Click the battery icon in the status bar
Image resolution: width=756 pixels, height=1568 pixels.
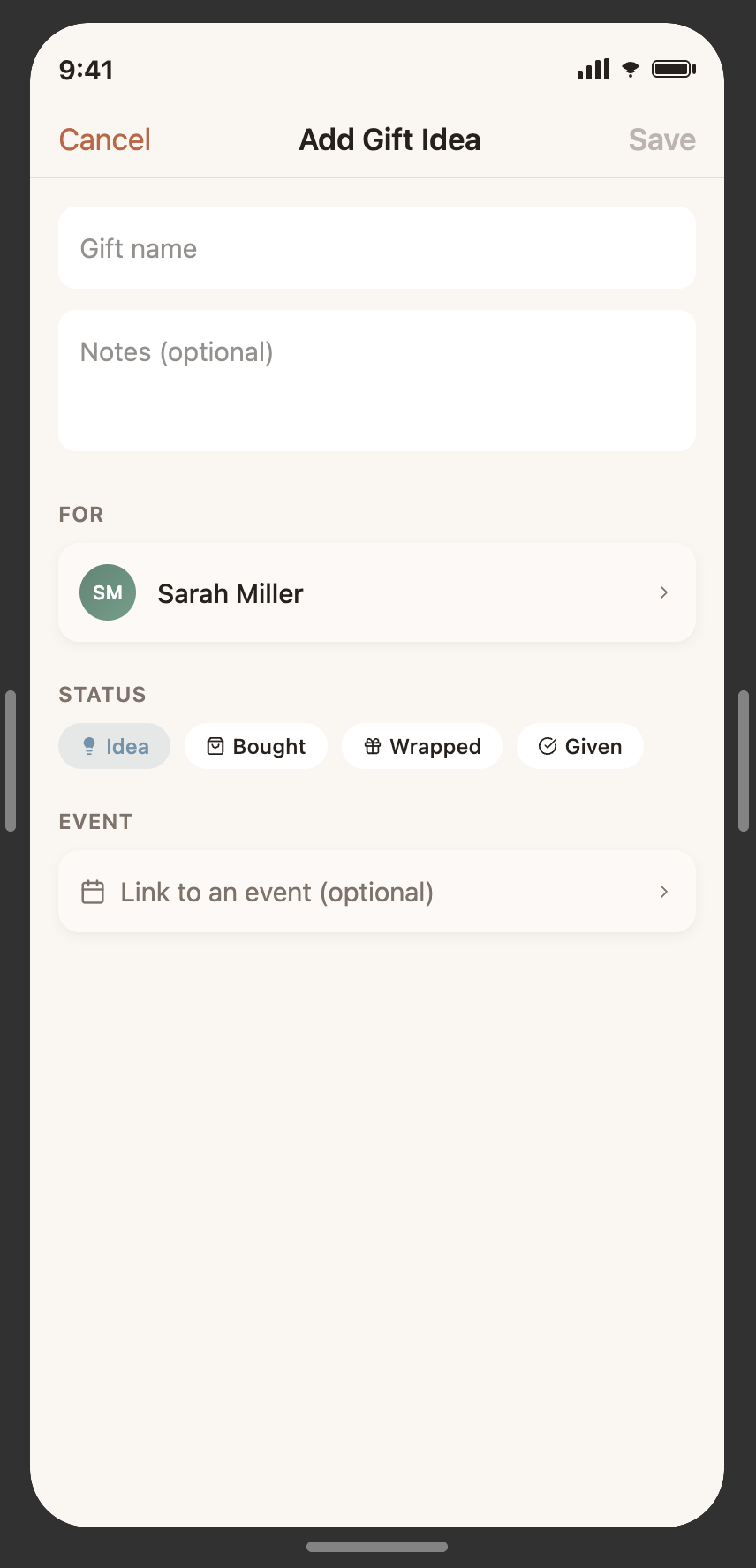coord(673,68)
